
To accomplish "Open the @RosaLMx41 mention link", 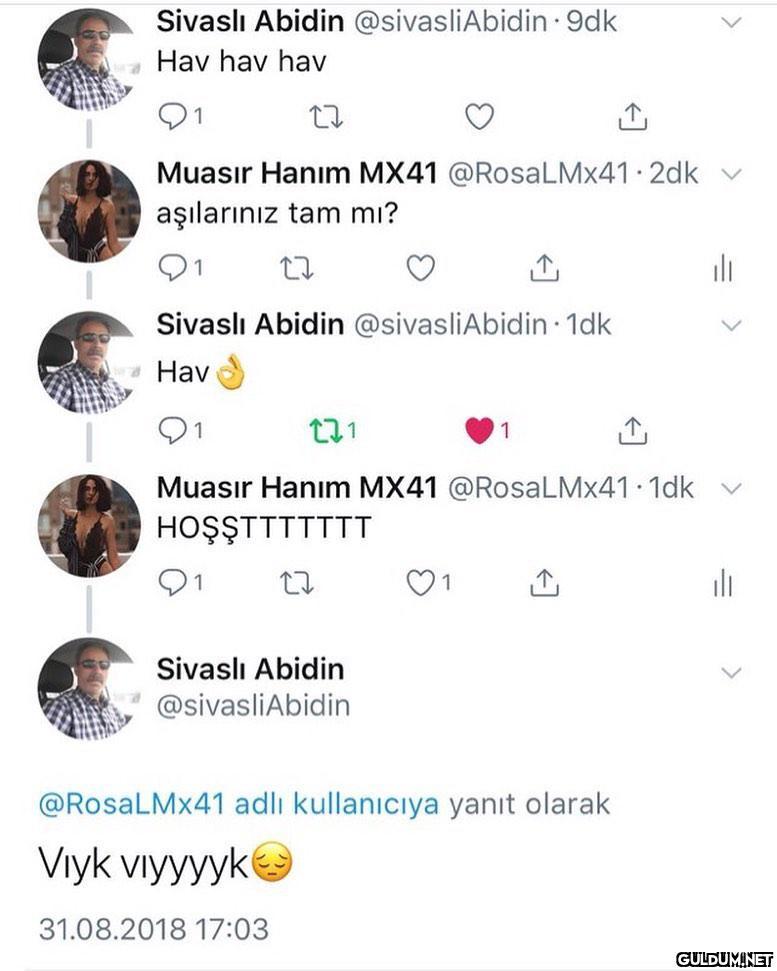I will [x=131, y=804].
